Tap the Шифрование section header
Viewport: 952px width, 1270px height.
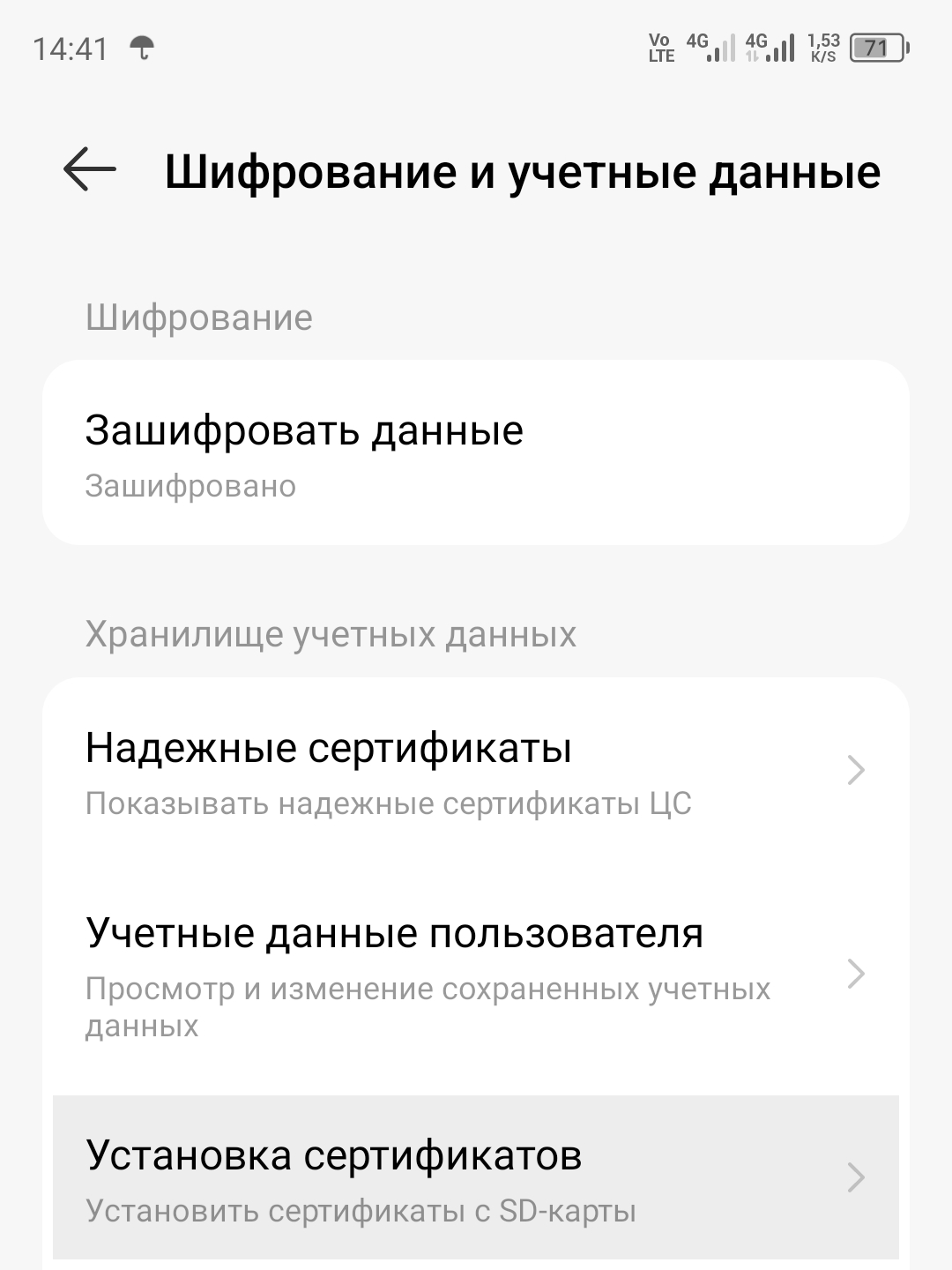point(198,317)
